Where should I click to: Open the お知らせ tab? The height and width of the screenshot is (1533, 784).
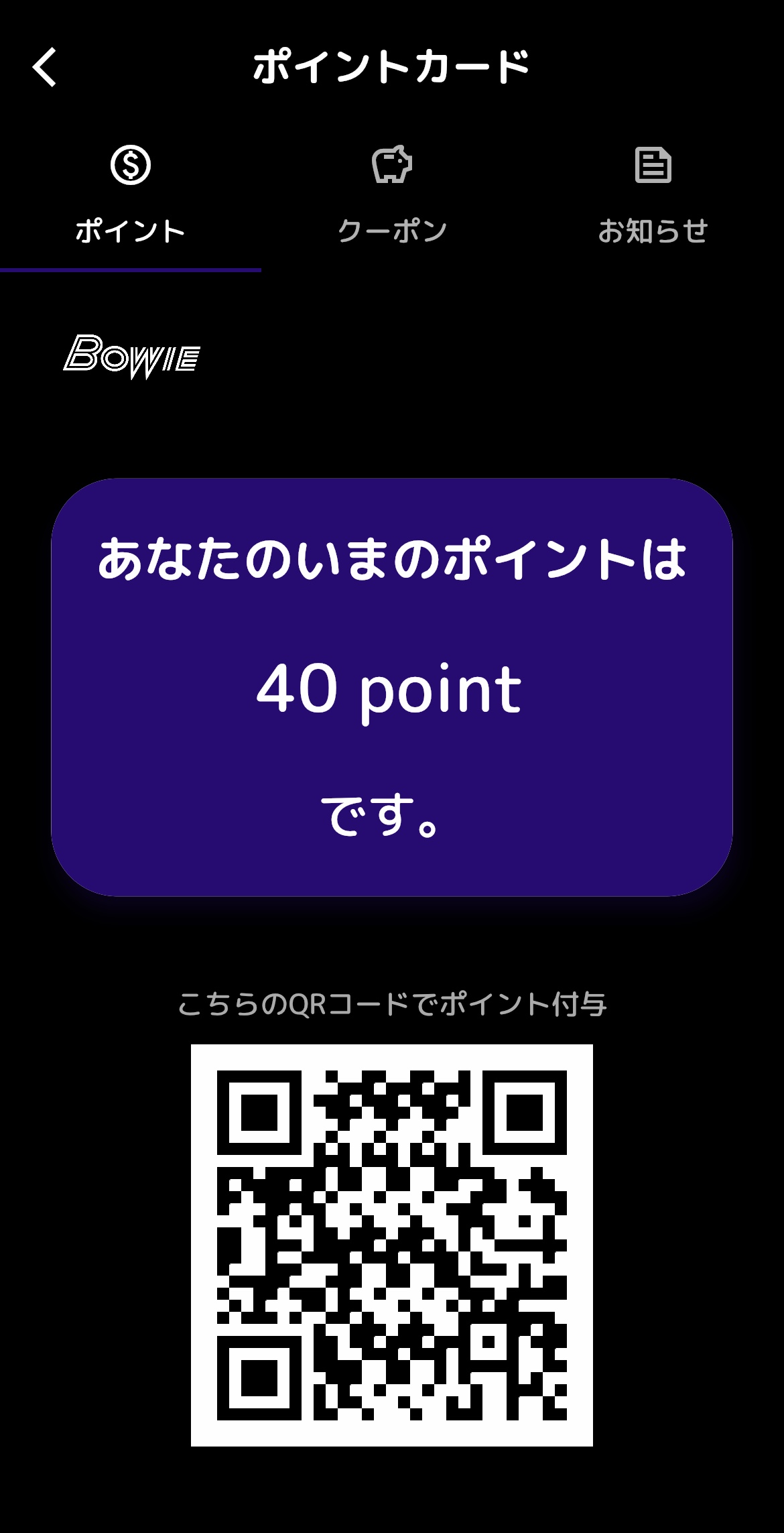click(653, 194)
